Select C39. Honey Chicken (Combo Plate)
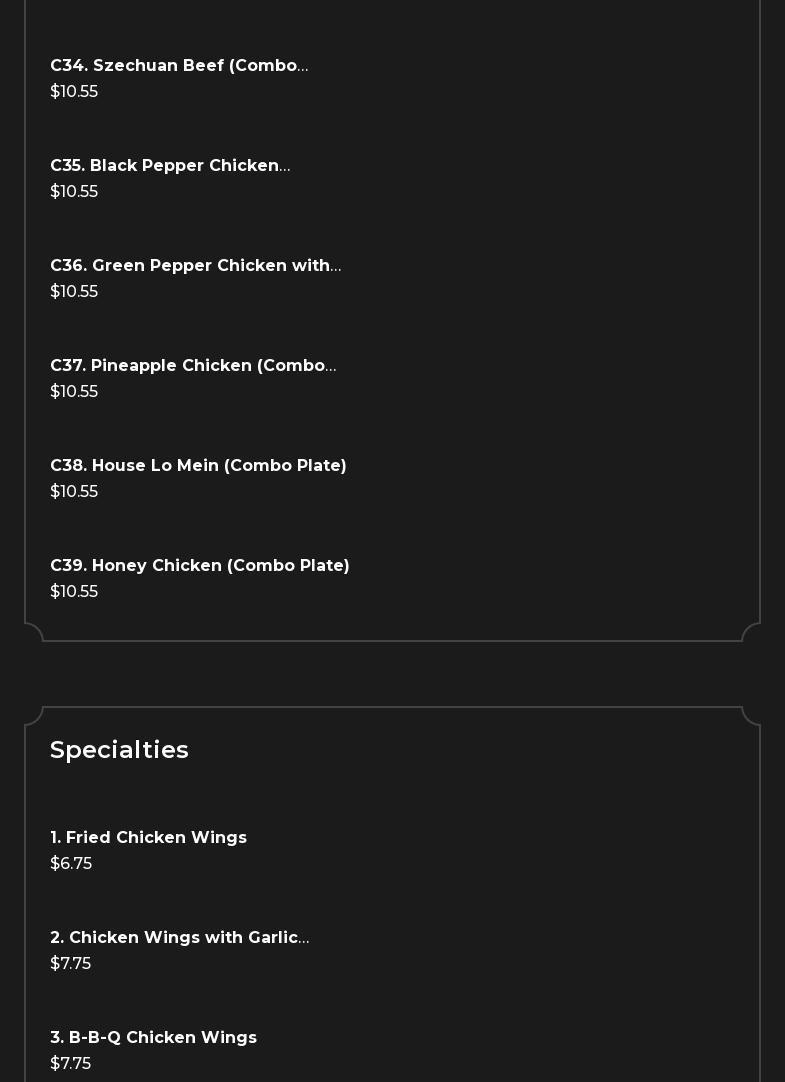The image size is (785, 1082). 200,566
